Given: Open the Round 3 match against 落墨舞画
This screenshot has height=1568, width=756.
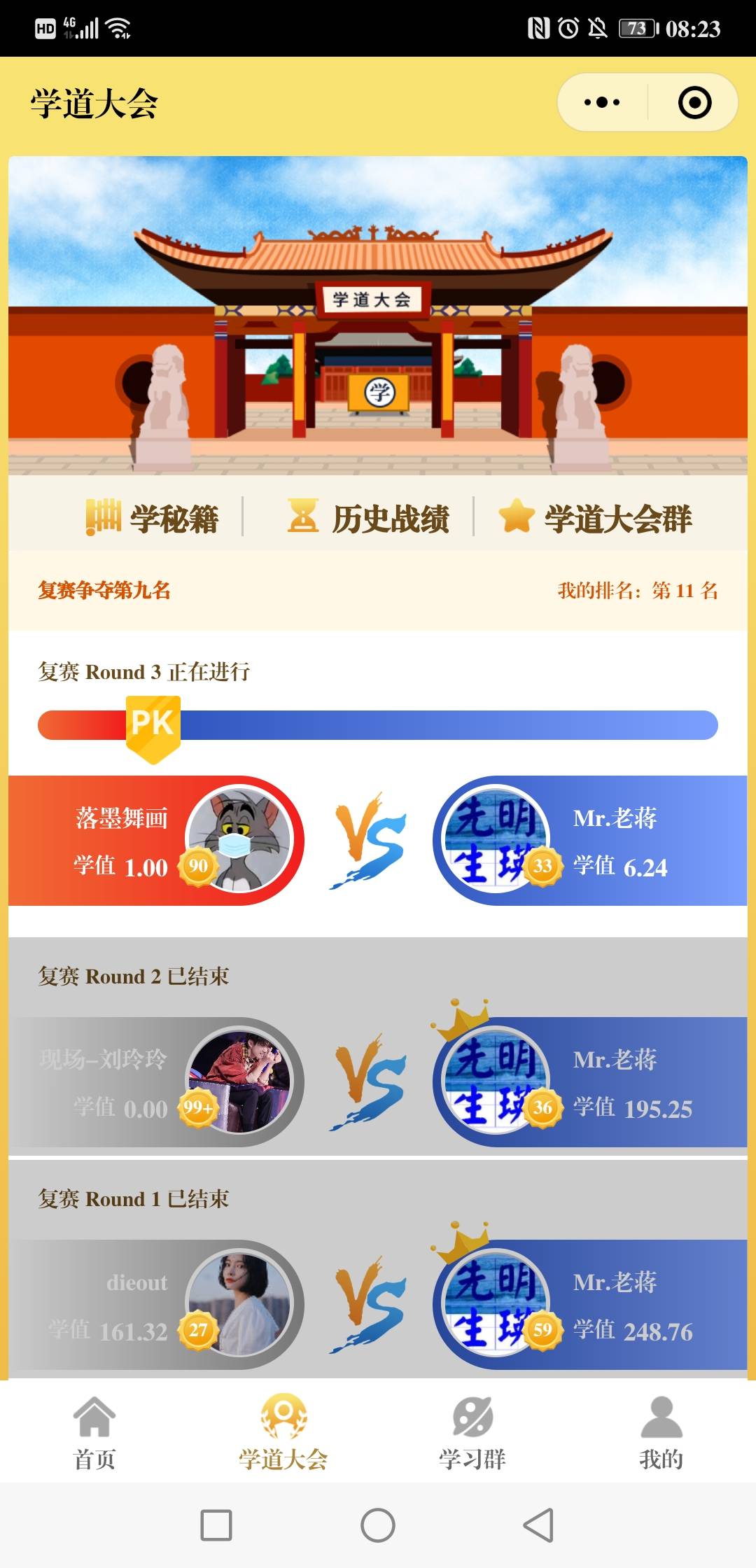Looking at the screenshot, I should pyautogui.click(x=377, y=840).
